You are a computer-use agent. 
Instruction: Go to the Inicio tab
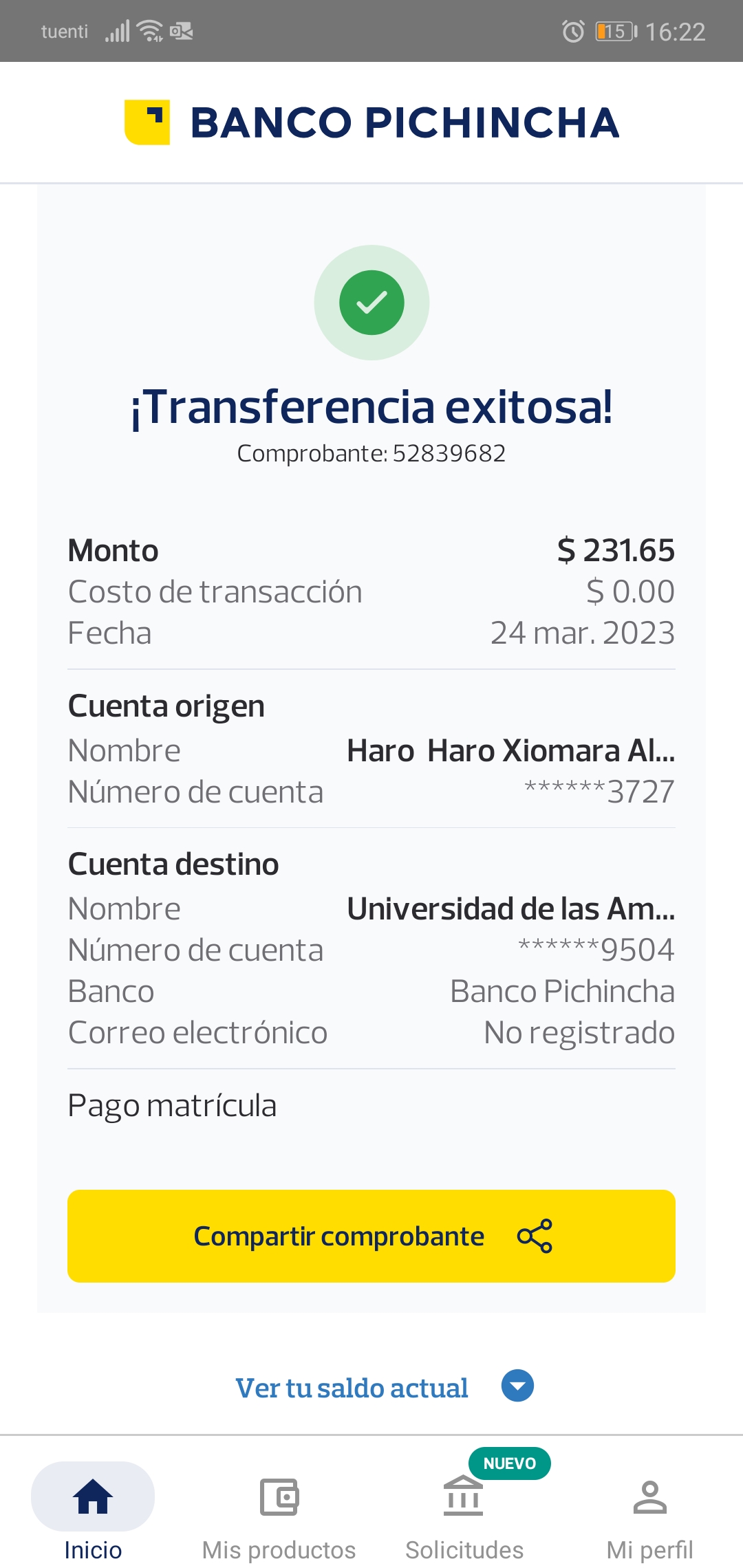click(93, 1511)
